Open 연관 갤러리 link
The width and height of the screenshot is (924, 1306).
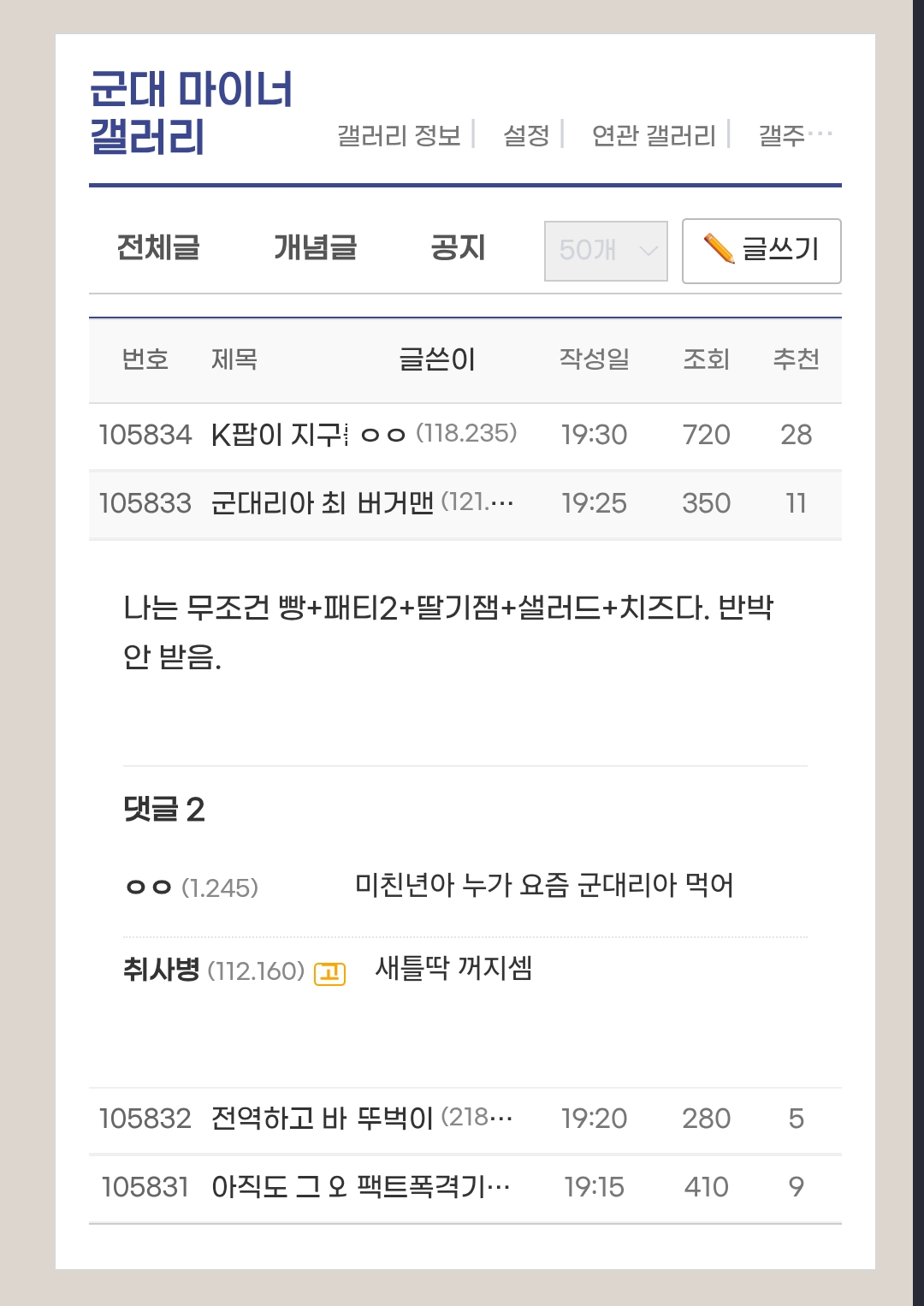point(654,135)
